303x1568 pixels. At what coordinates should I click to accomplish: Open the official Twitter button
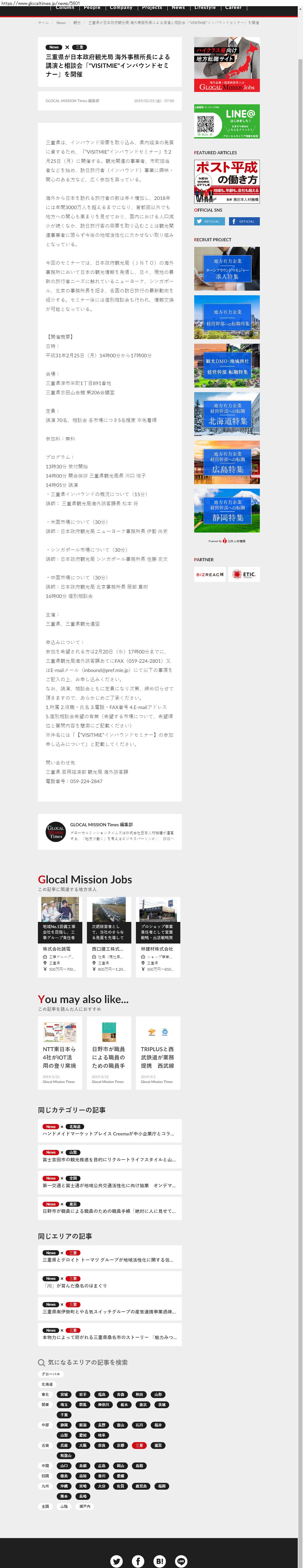[x=209, y=222]
